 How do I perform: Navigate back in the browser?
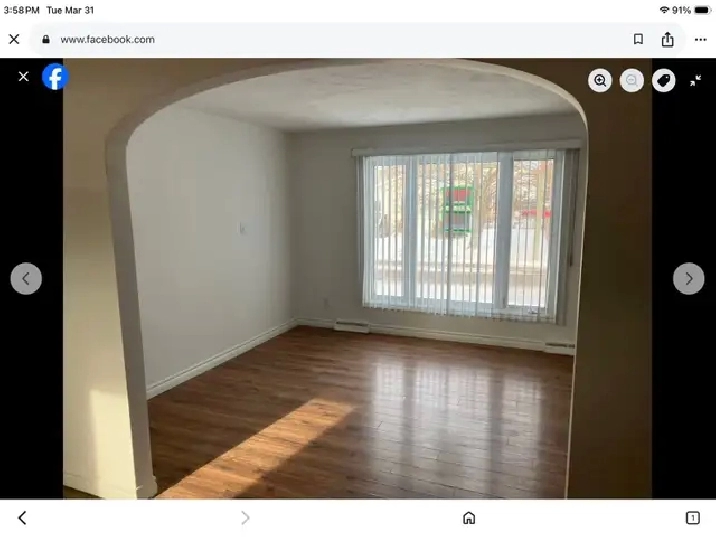[x=22, y=517]
